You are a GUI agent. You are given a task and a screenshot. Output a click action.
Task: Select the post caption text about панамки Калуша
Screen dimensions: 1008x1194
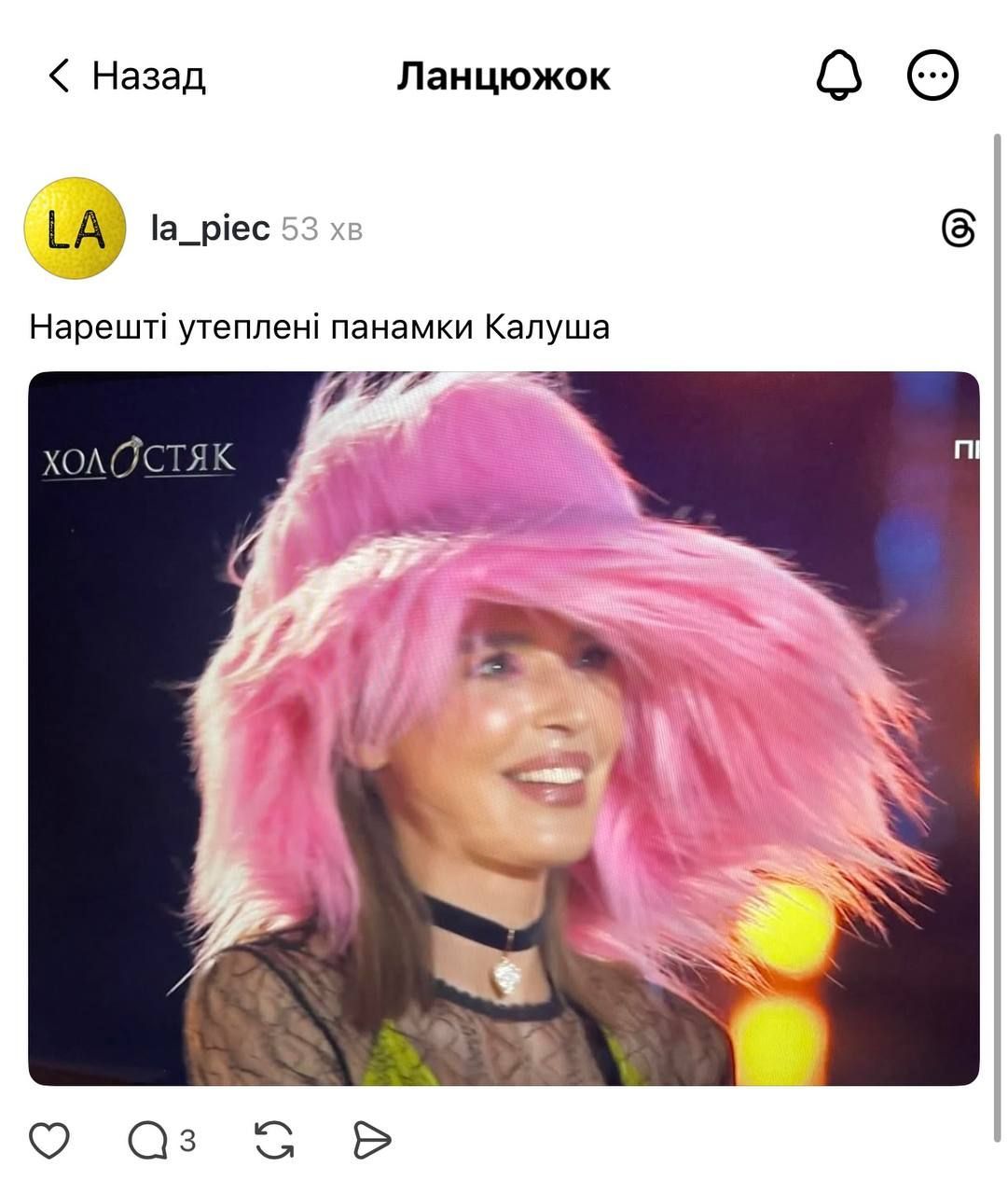[x=320, y=325]
